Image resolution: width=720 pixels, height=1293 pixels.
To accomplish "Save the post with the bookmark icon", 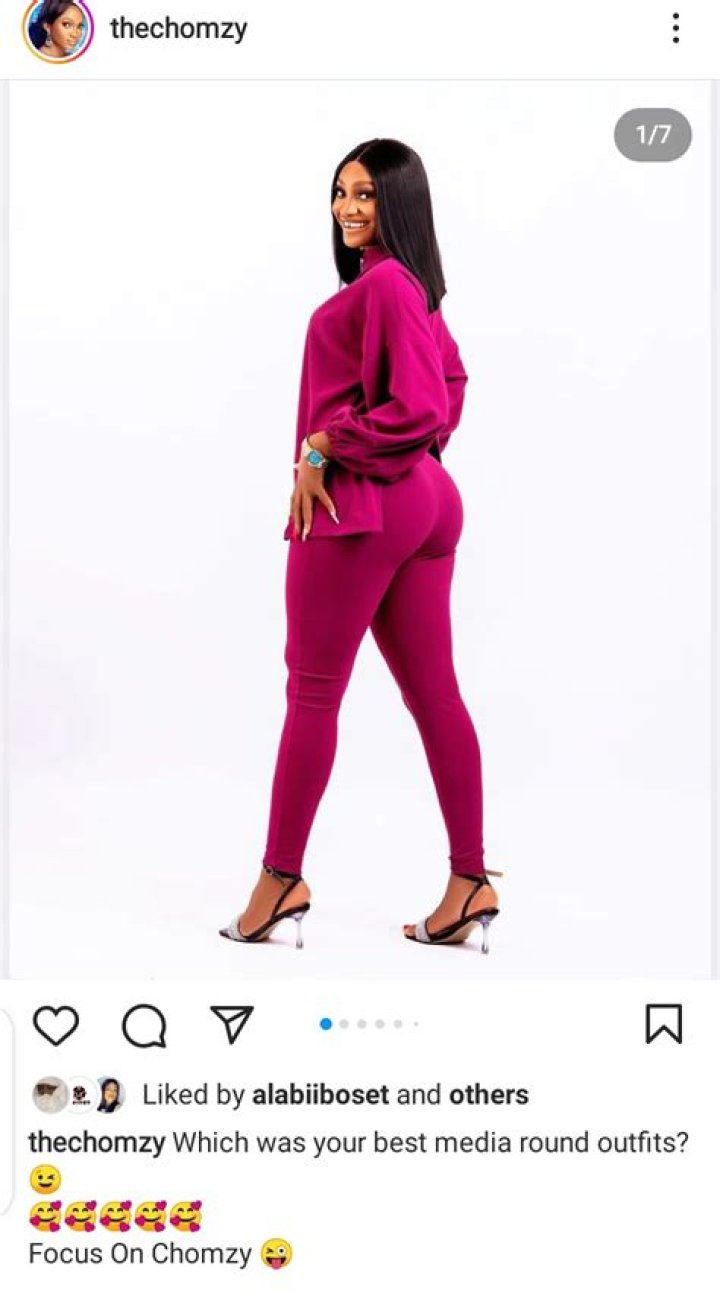I will tap(664, 1024).
